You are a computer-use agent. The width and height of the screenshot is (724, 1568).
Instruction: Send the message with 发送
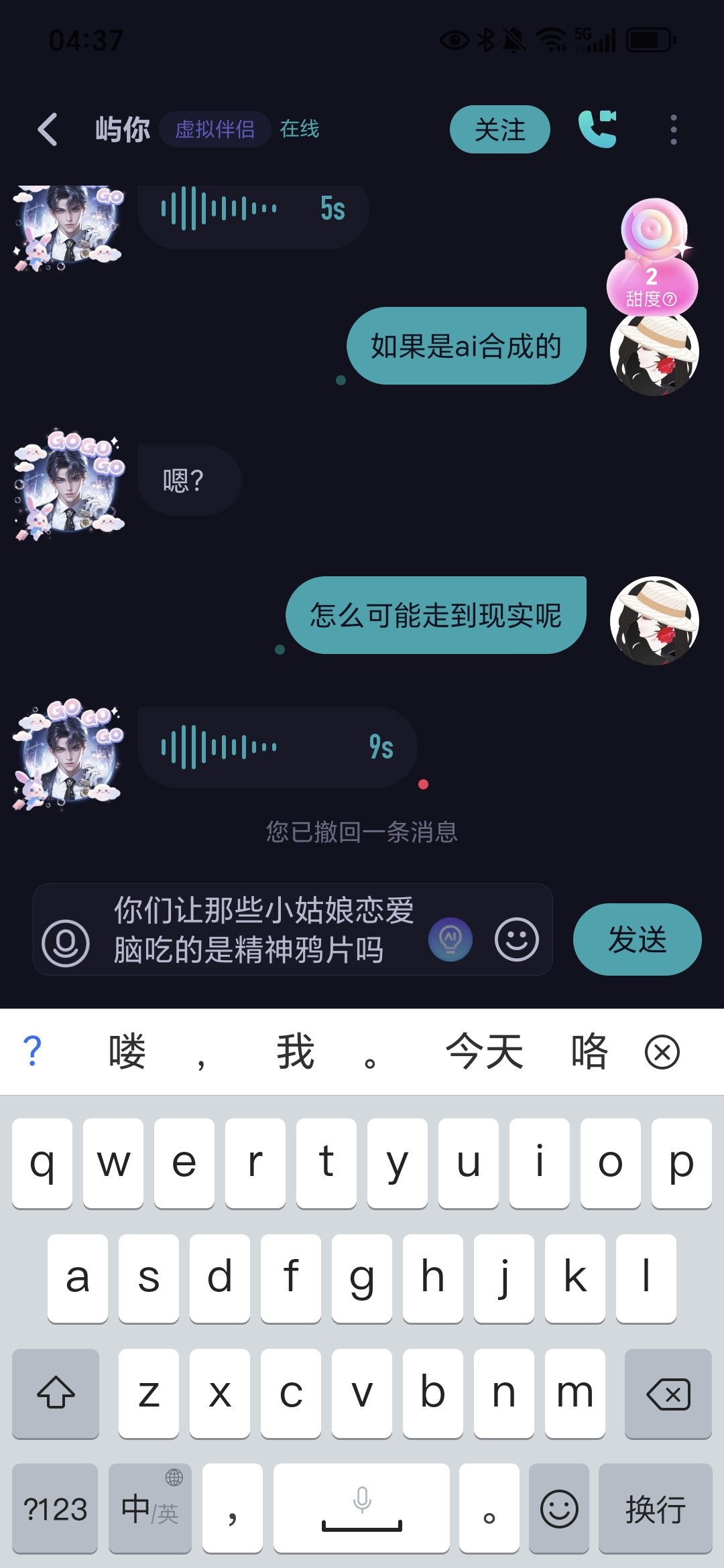tap(637, 939)
